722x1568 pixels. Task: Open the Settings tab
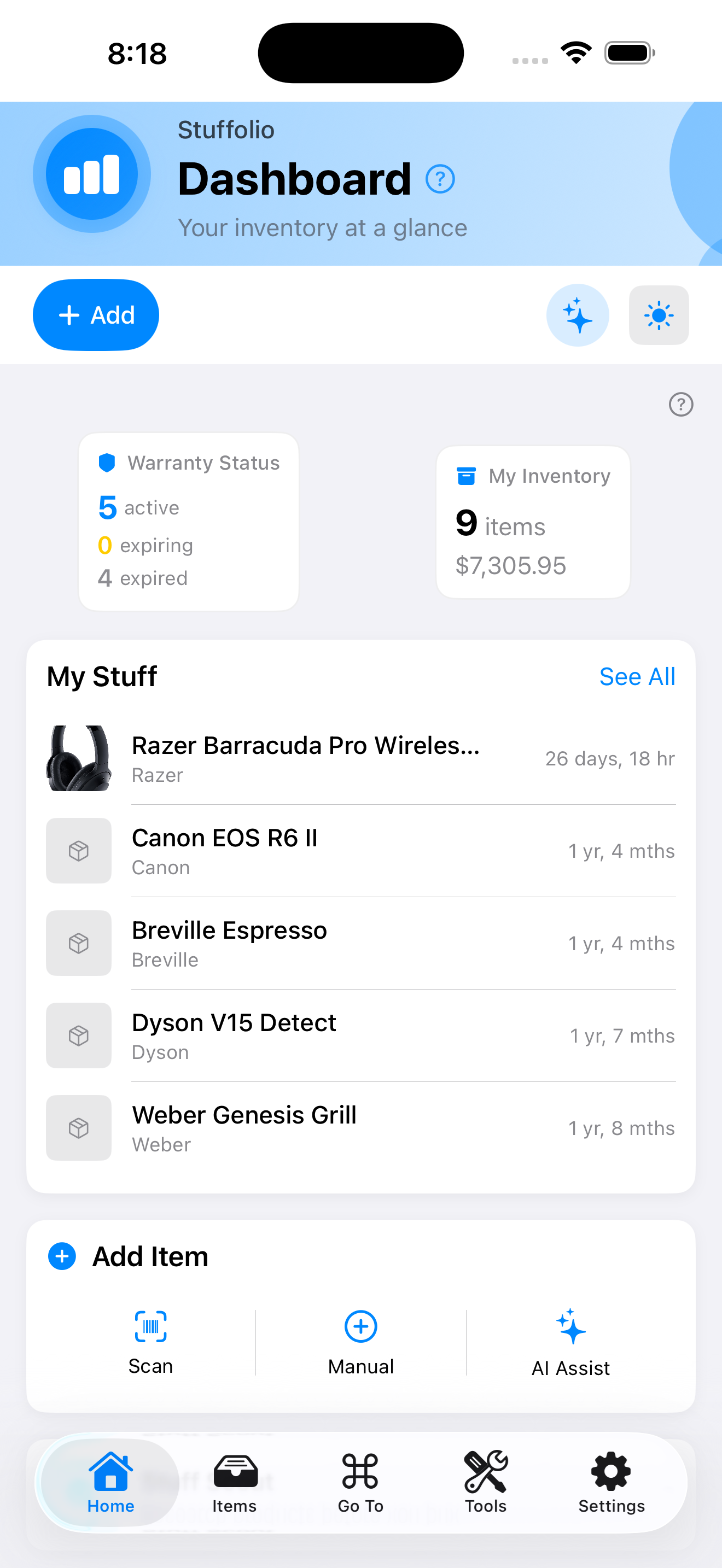coord(610,1482)
